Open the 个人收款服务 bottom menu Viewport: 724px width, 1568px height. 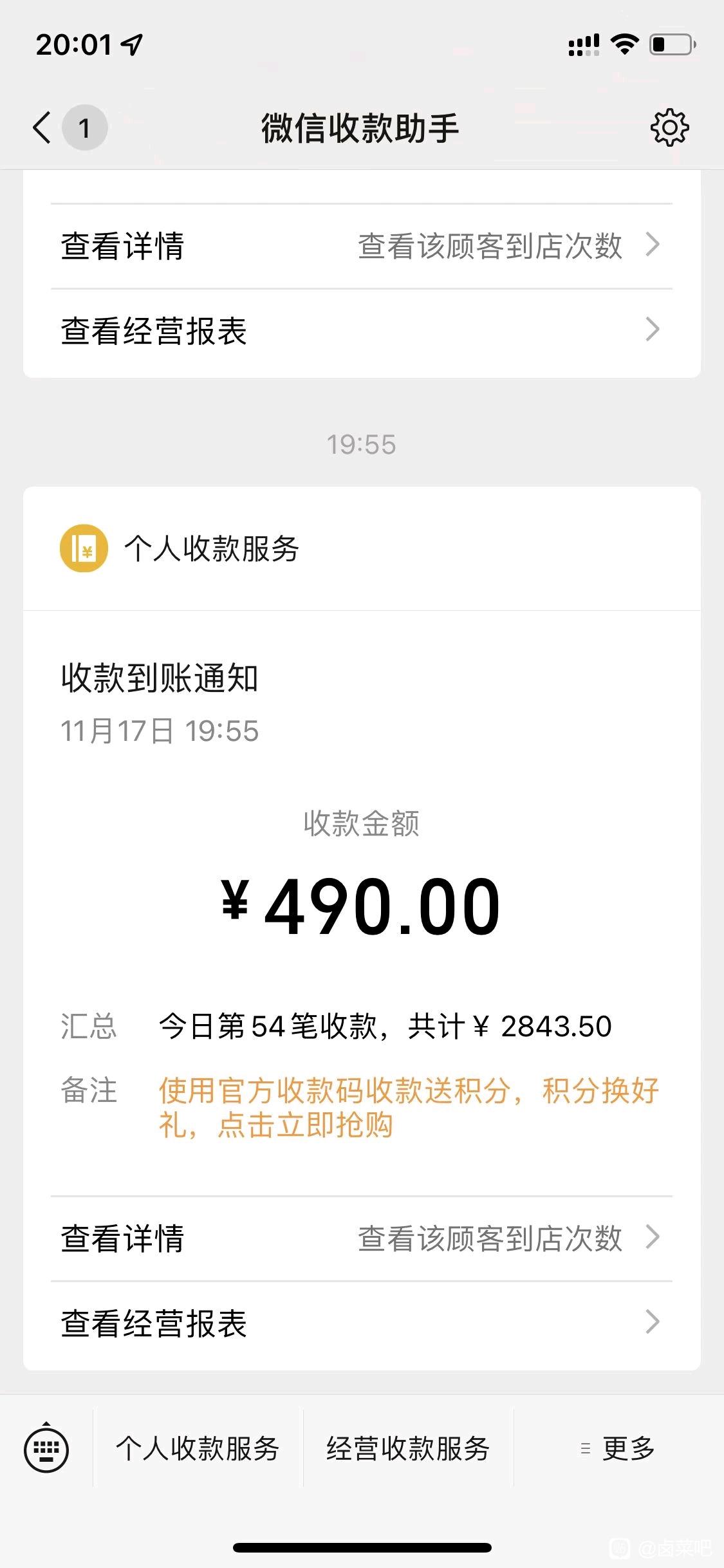coord(198,1448)
